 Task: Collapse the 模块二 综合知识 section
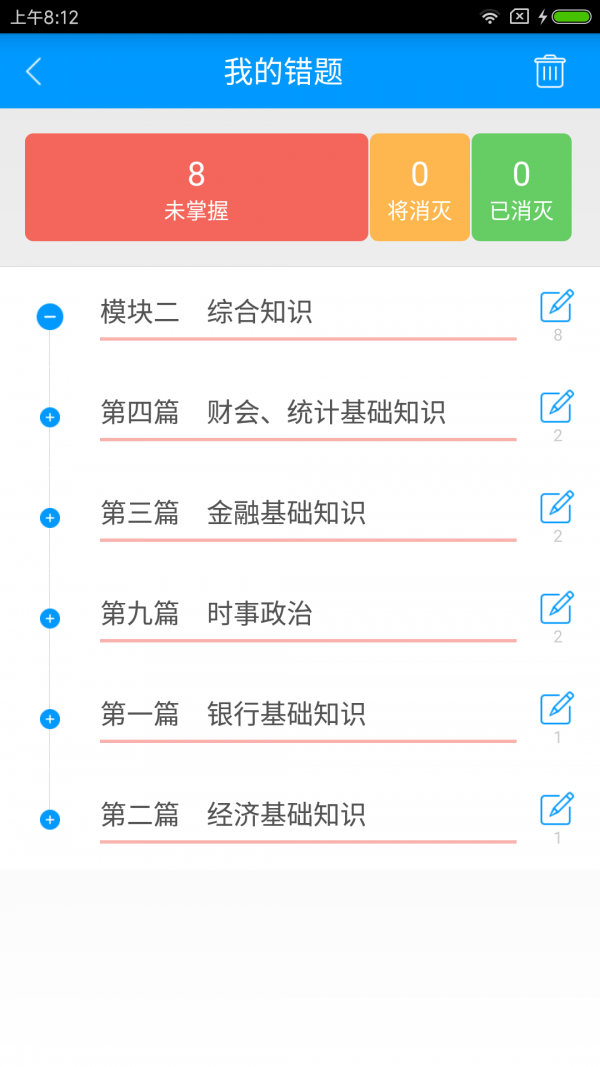click(x=50, y=317)
